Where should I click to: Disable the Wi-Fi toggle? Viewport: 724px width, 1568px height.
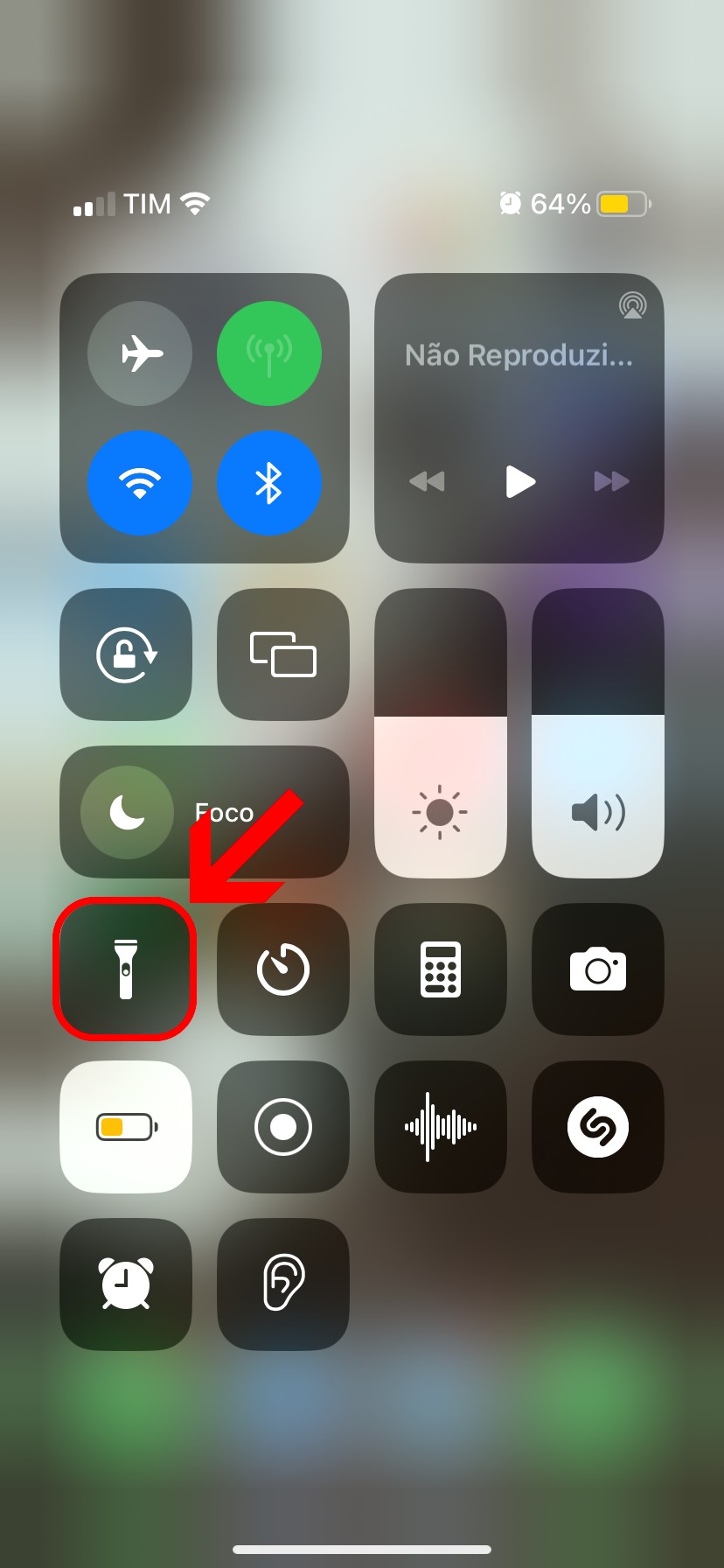pos(140,482)
